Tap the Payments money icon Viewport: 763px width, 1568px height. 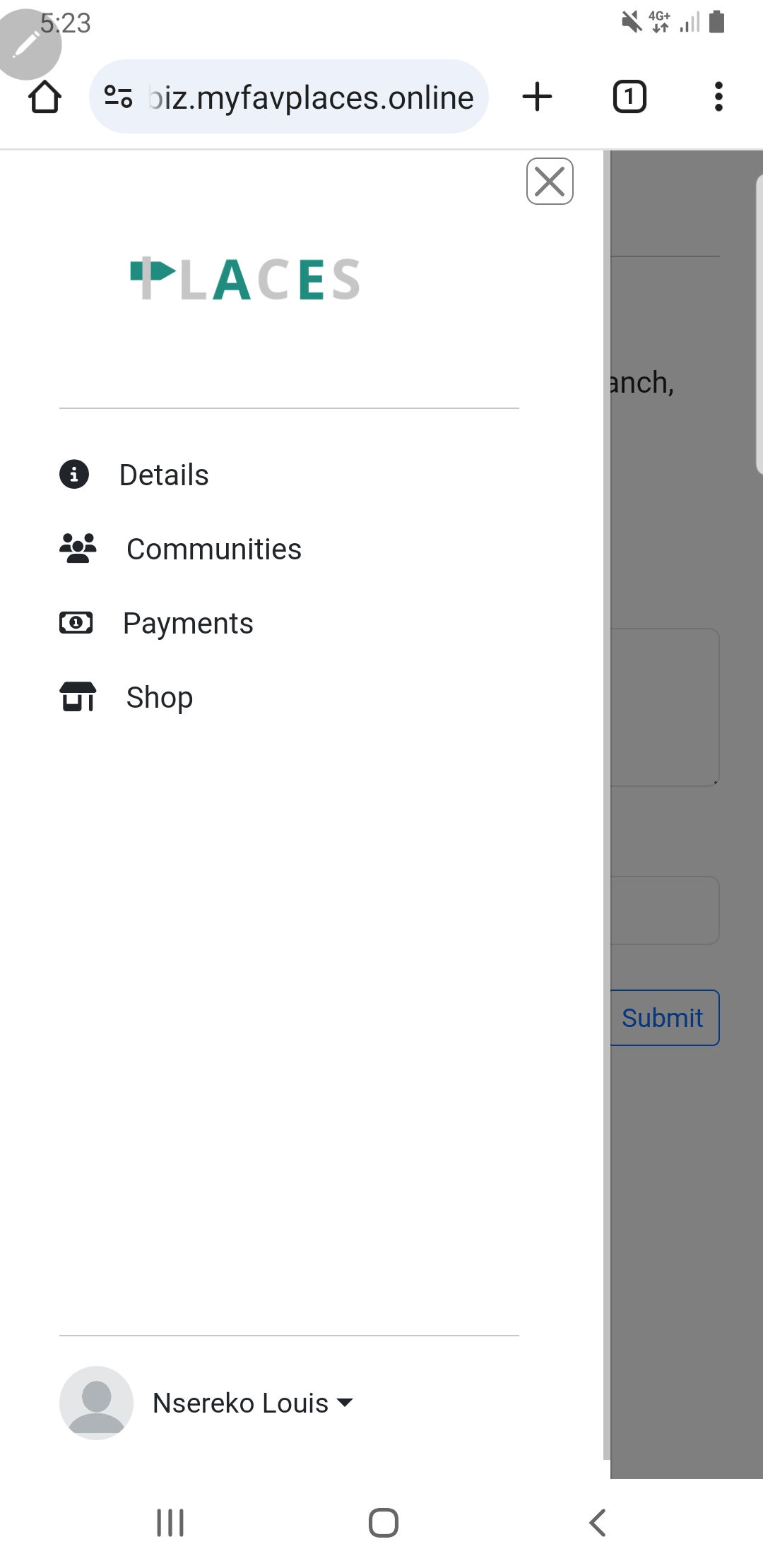[x=76, y=622]
